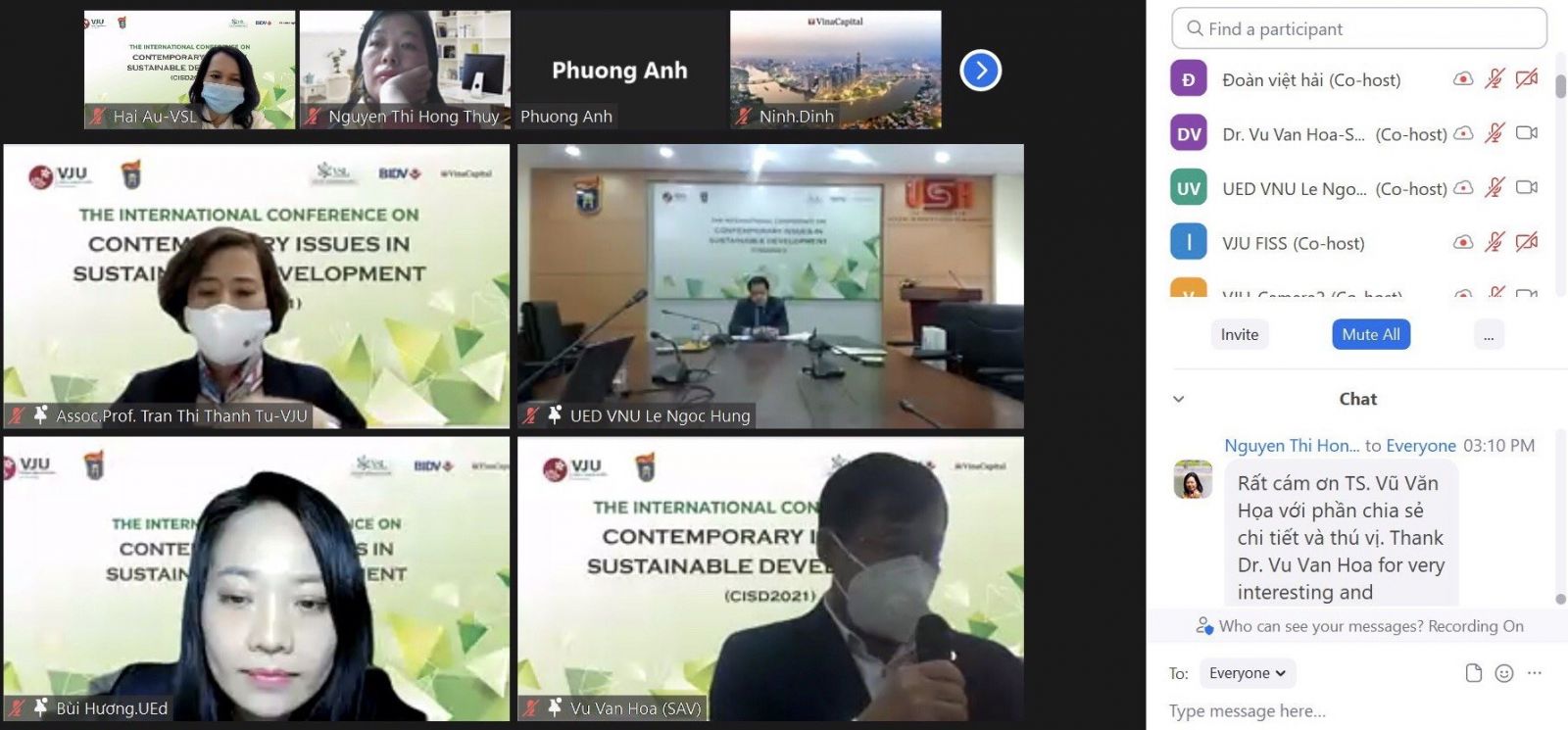
Task: Unmute UED VNU Le Ngo microphone
Action: pyautogui.click(x=1494, y=187)
